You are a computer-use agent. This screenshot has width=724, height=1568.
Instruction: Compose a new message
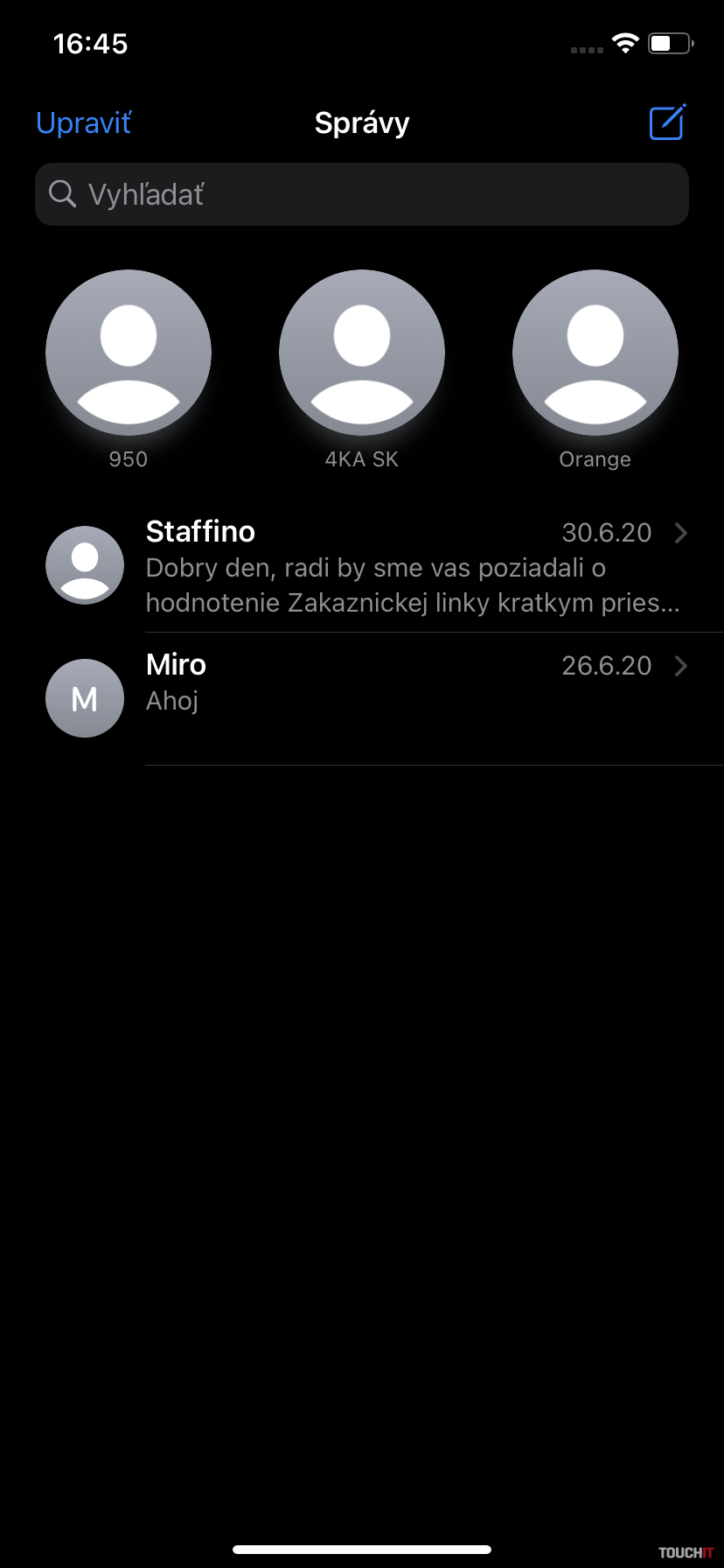point(667,122)
